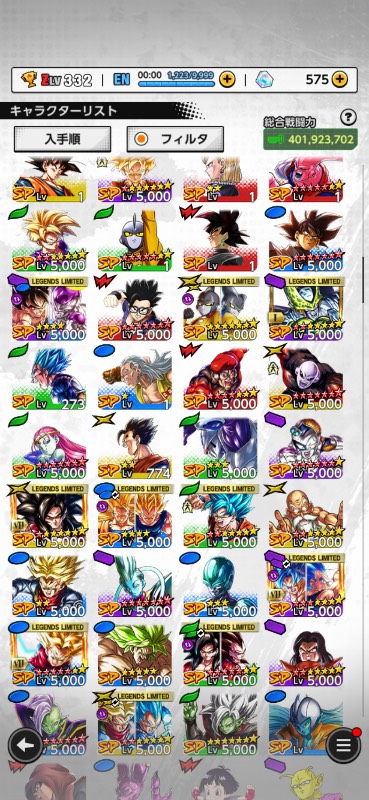This screenshot has width=369, height=800.
Task: Open Legends Limited Goku and Frieza card
Action: pos(49,308)
